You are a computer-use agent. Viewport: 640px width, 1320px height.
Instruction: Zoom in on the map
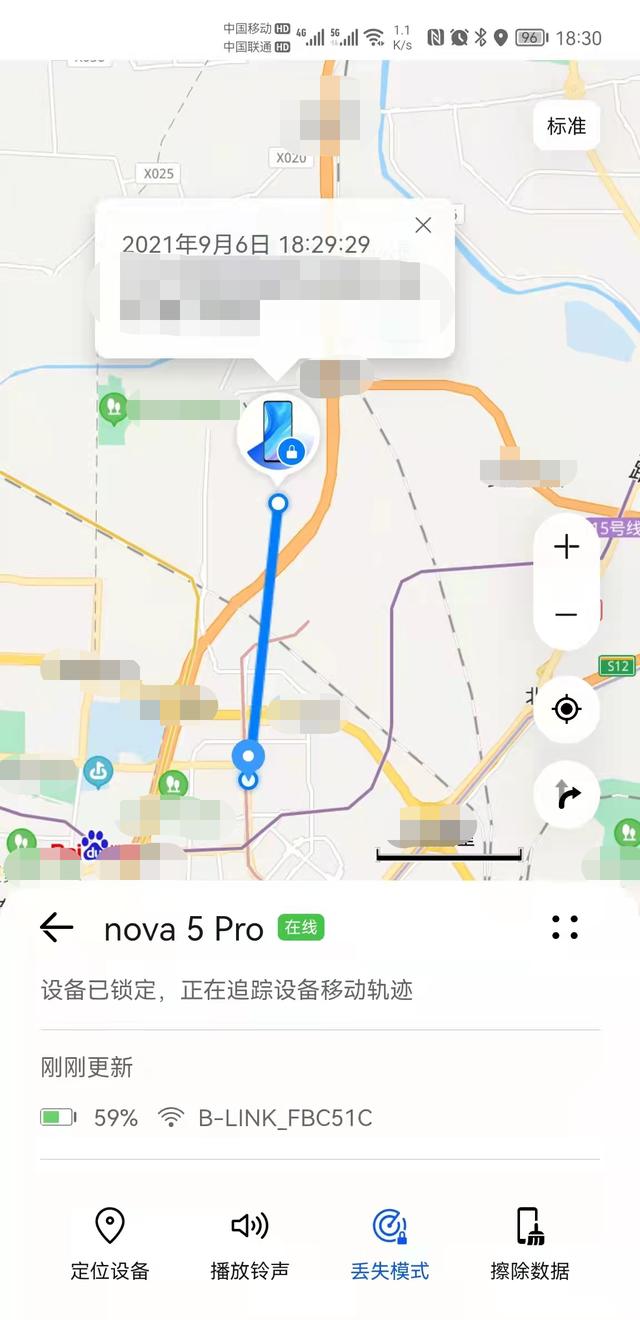click(566, 547)
